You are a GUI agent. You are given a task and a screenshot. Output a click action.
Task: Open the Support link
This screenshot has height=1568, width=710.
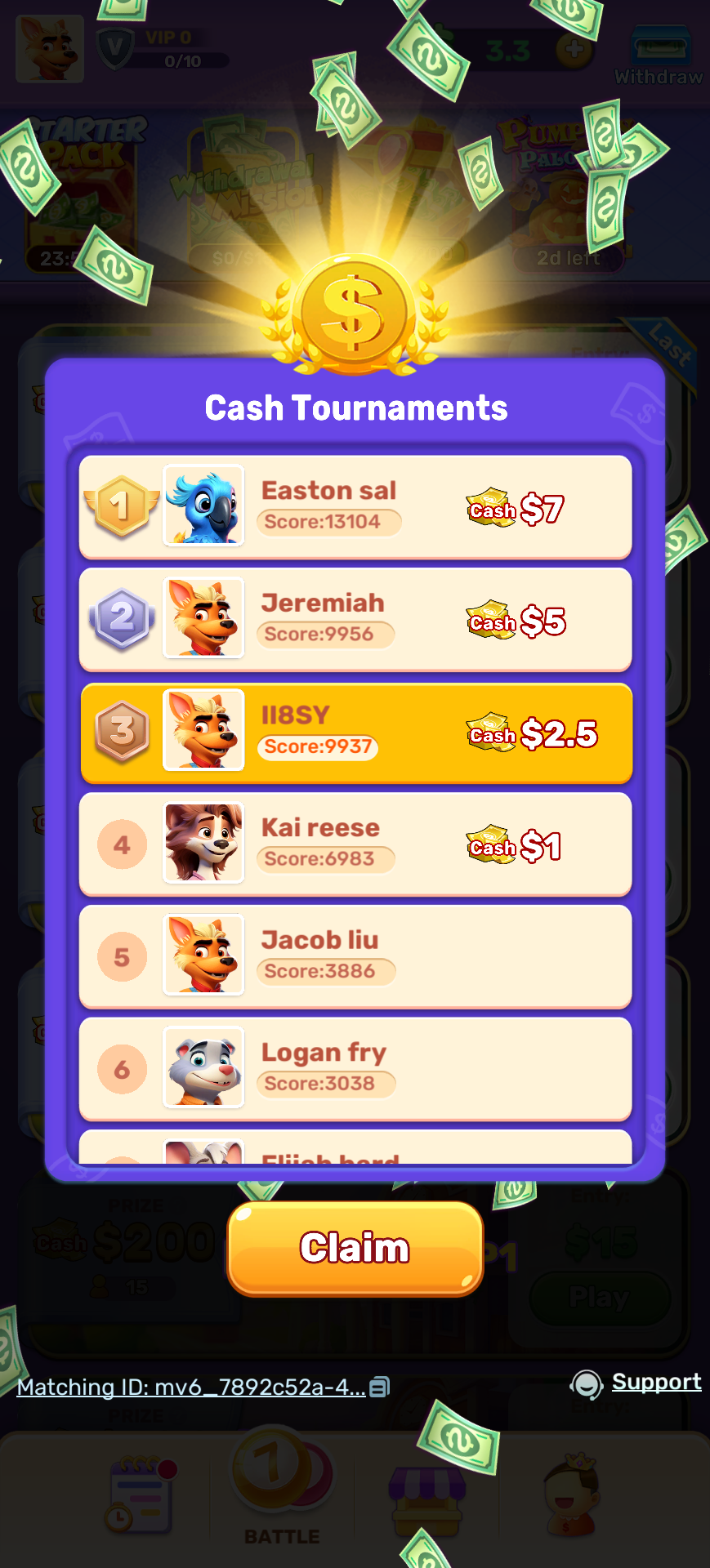click(655, 1382)
